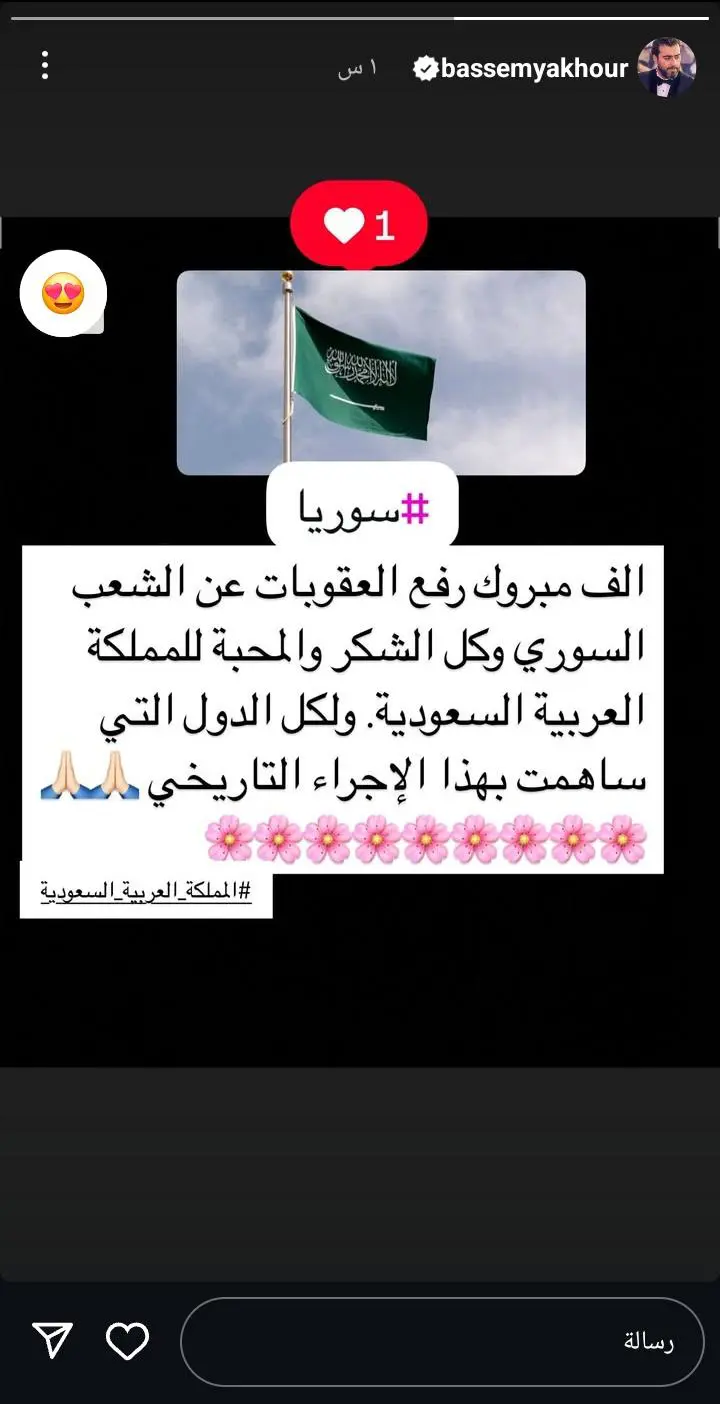Open the three-dot overflow menu
The width and height of the screenshot is (720, 1404).
point(45,66)
